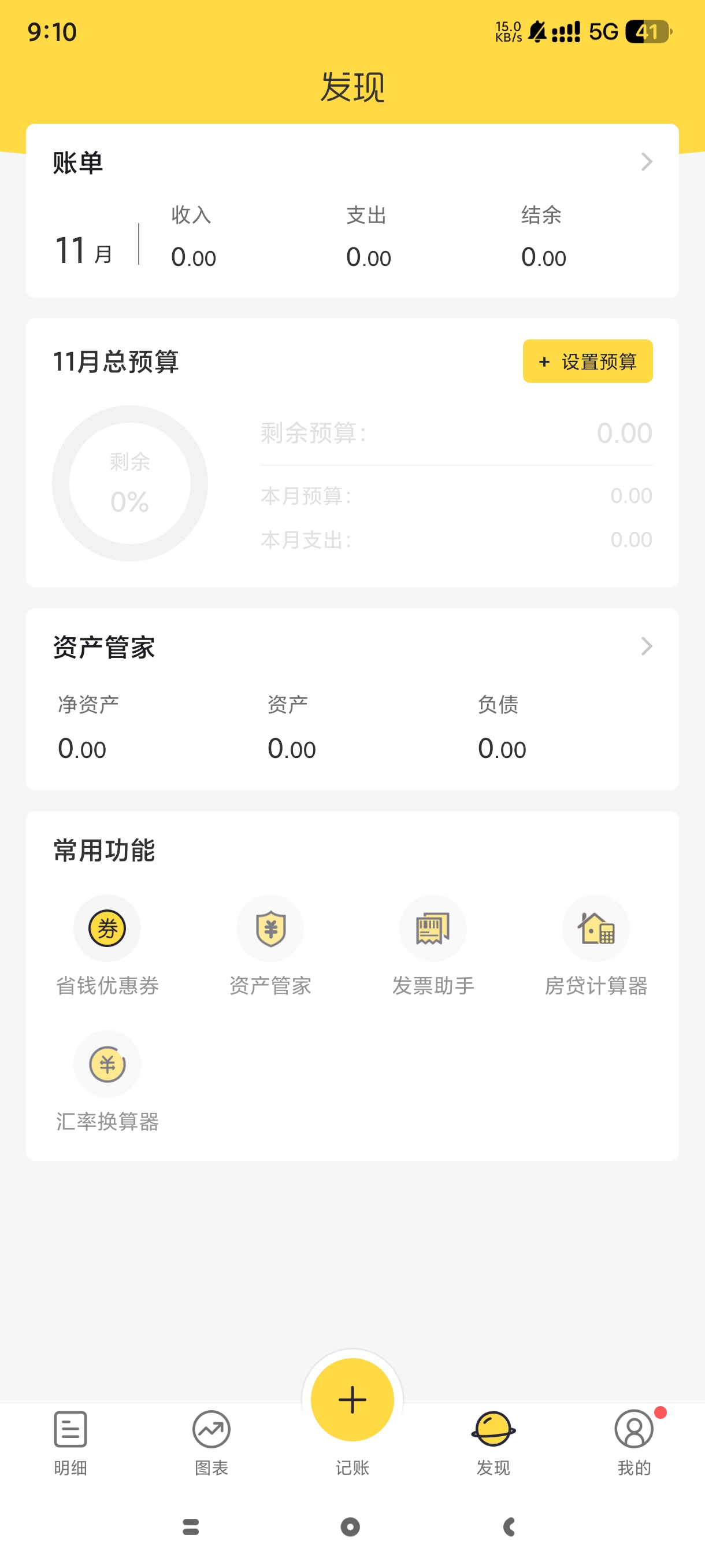Screen dimensions: 705x1568
Task: Open the 账单 bill details chevron
Action: pyautogui.click(x=646, y=162)
